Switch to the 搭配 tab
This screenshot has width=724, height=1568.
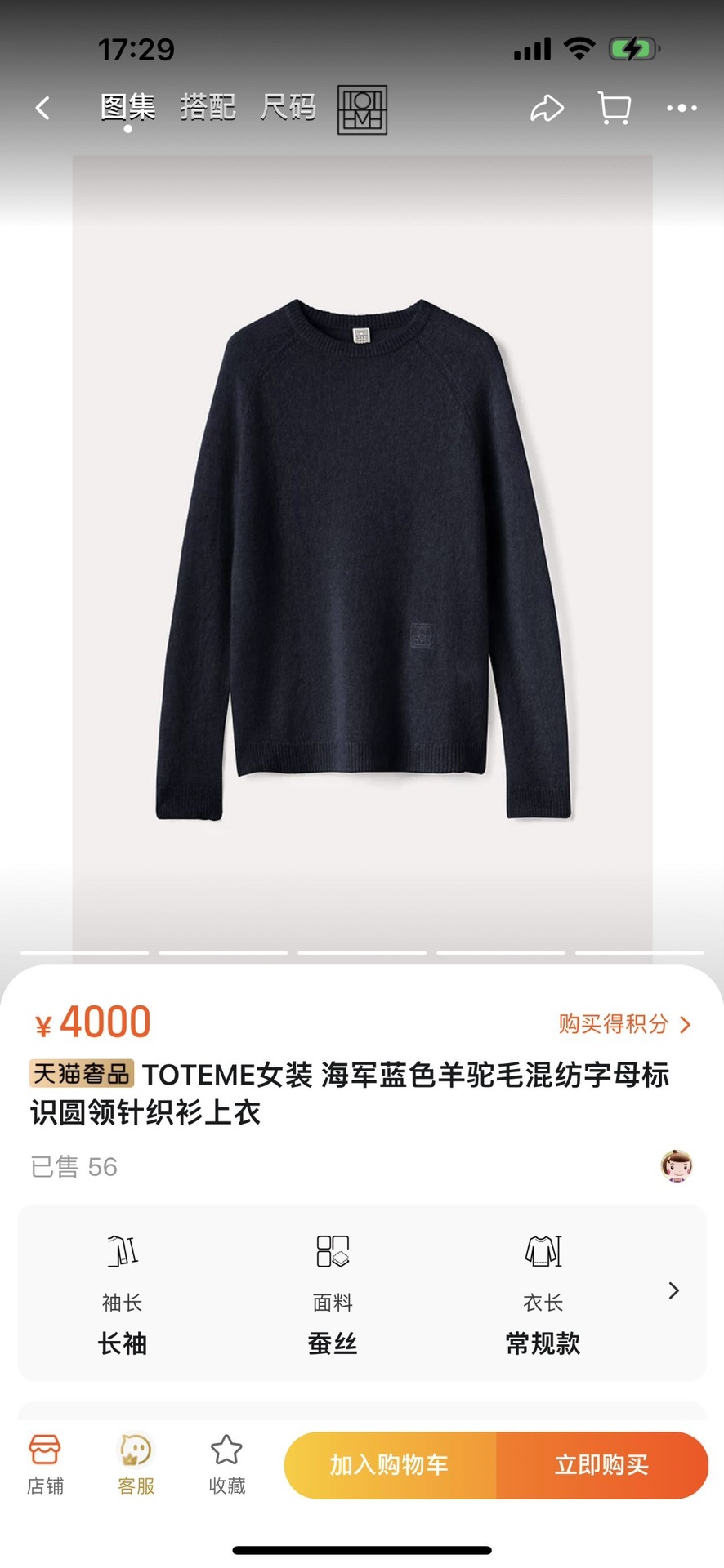point(208,107)
